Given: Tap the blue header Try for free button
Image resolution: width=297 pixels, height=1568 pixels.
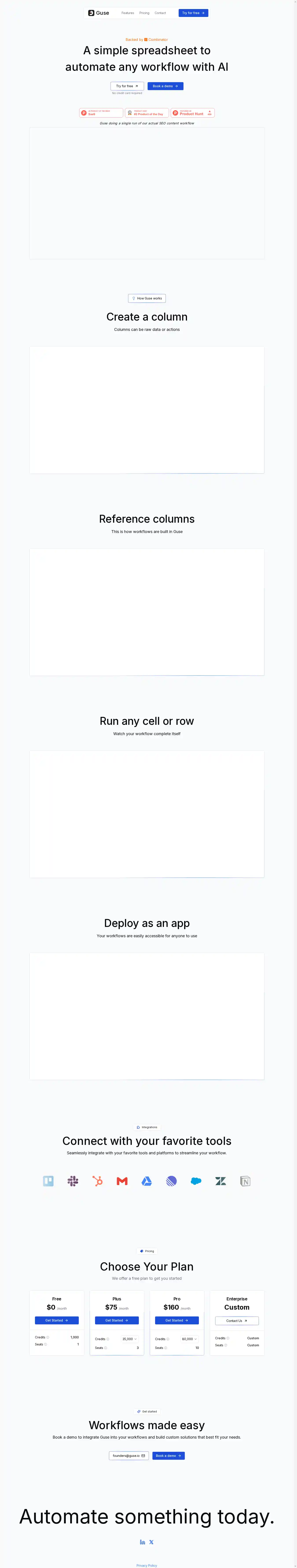Looking at the screenshot, I should [x=193, y=13].
